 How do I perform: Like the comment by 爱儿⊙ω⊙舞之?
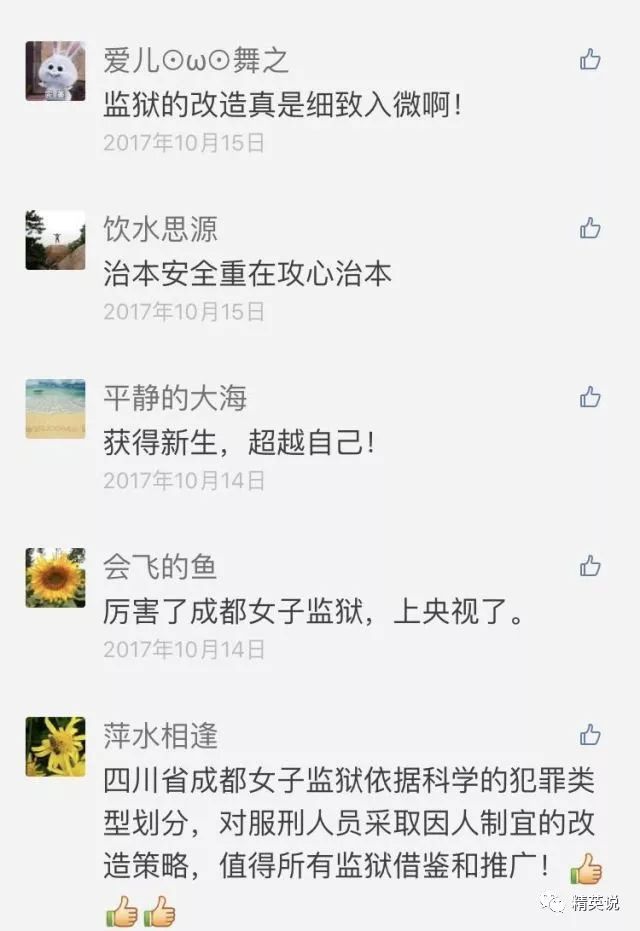(x=590, y=59)
